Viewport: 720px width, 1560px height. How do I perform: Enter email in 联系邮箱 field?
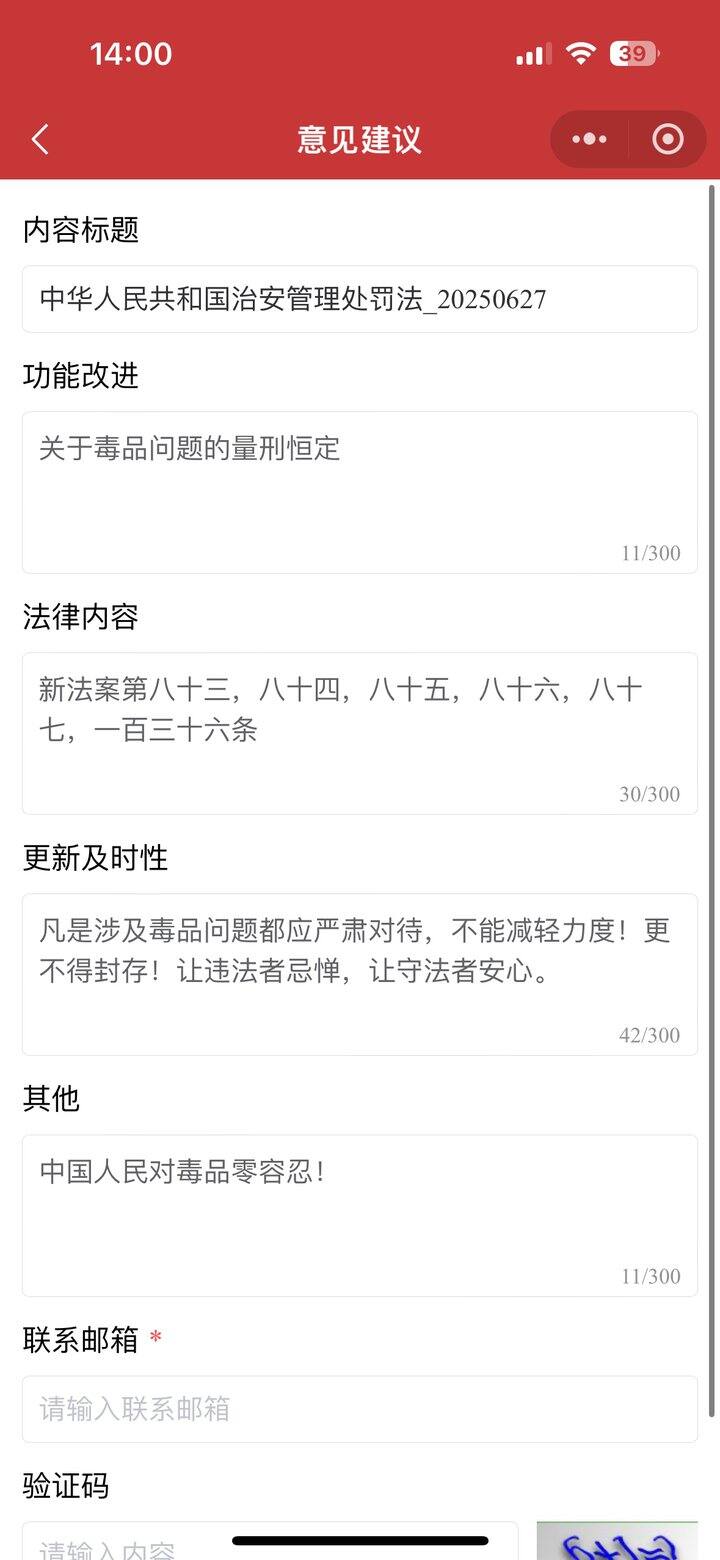[x=360, y=1409]
